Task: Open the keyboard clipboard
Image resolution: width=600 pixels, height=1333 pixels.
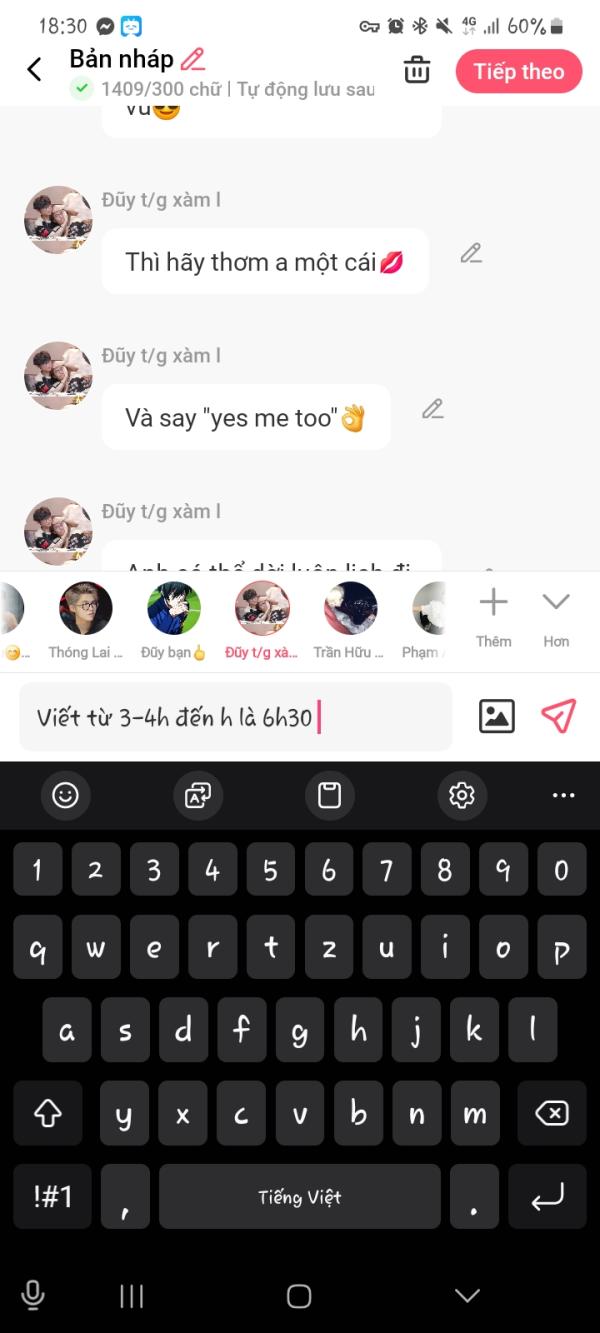Action: pyautogui.click(x=330, y=795)
